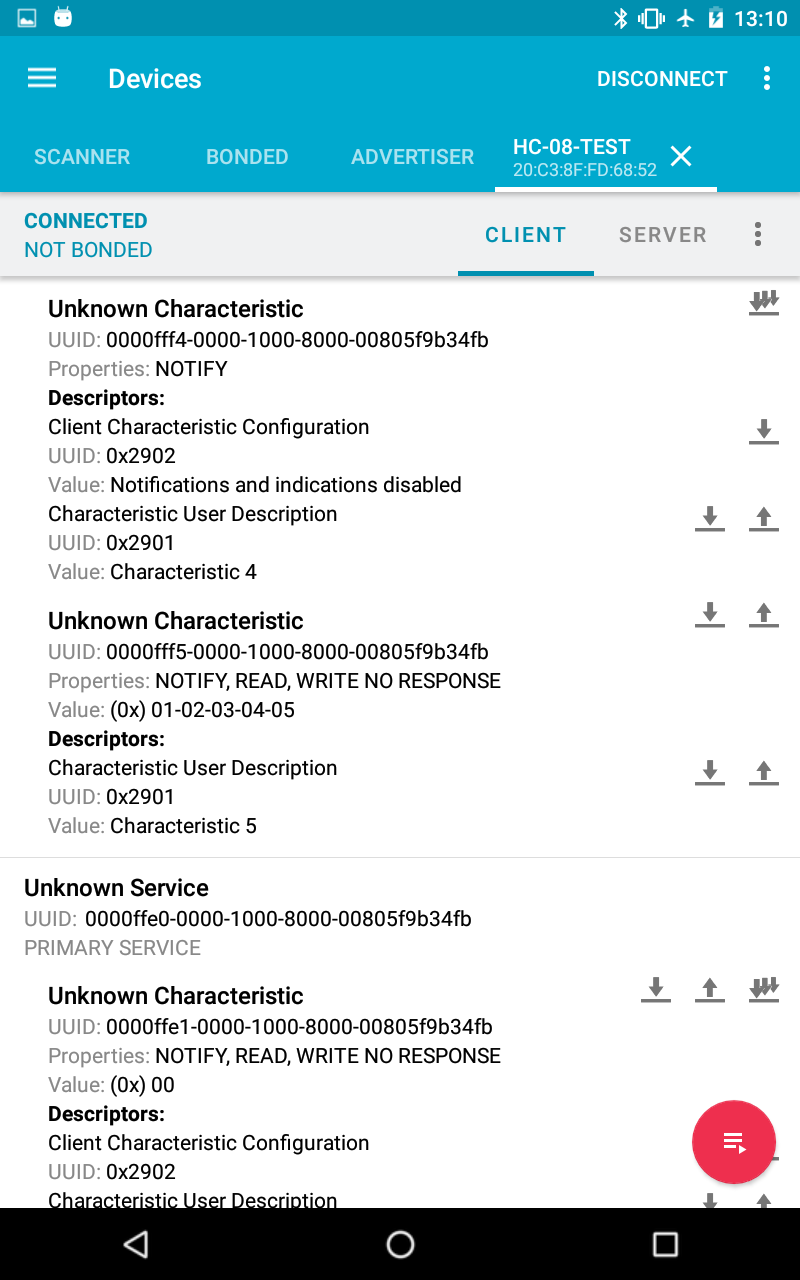Write a value to the fff5 characteristic

click(764, 614)
